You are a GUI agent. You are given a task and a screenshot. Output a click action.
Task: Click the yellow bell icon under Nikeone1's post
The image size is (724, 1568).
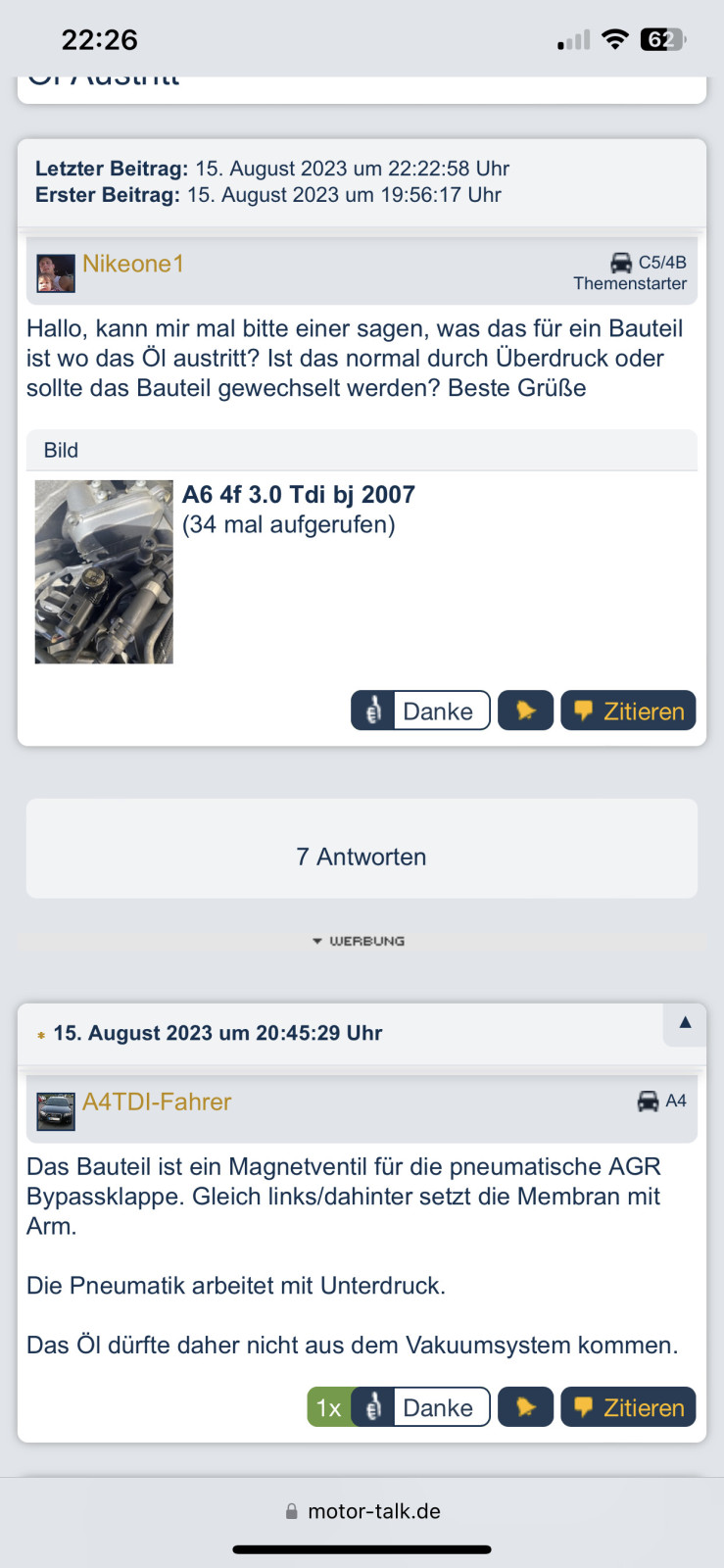coord(526,710)
